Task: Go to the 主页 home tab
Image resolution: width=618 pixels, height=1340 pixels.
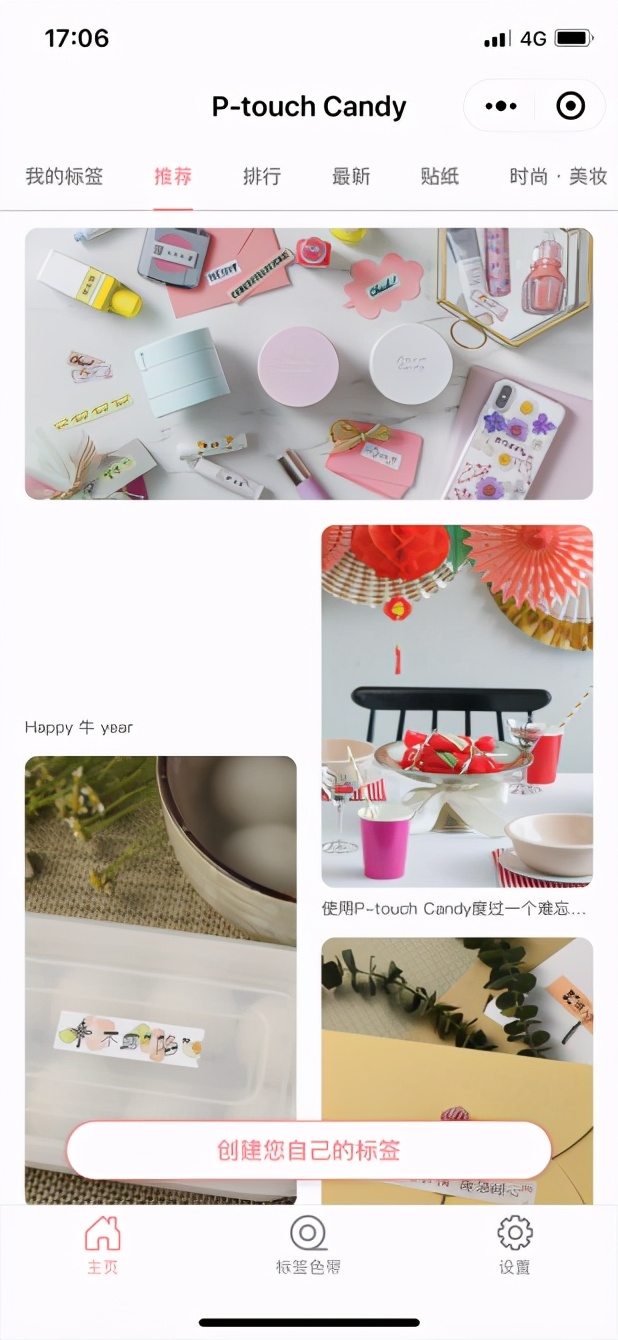Action: point(102,1245)
